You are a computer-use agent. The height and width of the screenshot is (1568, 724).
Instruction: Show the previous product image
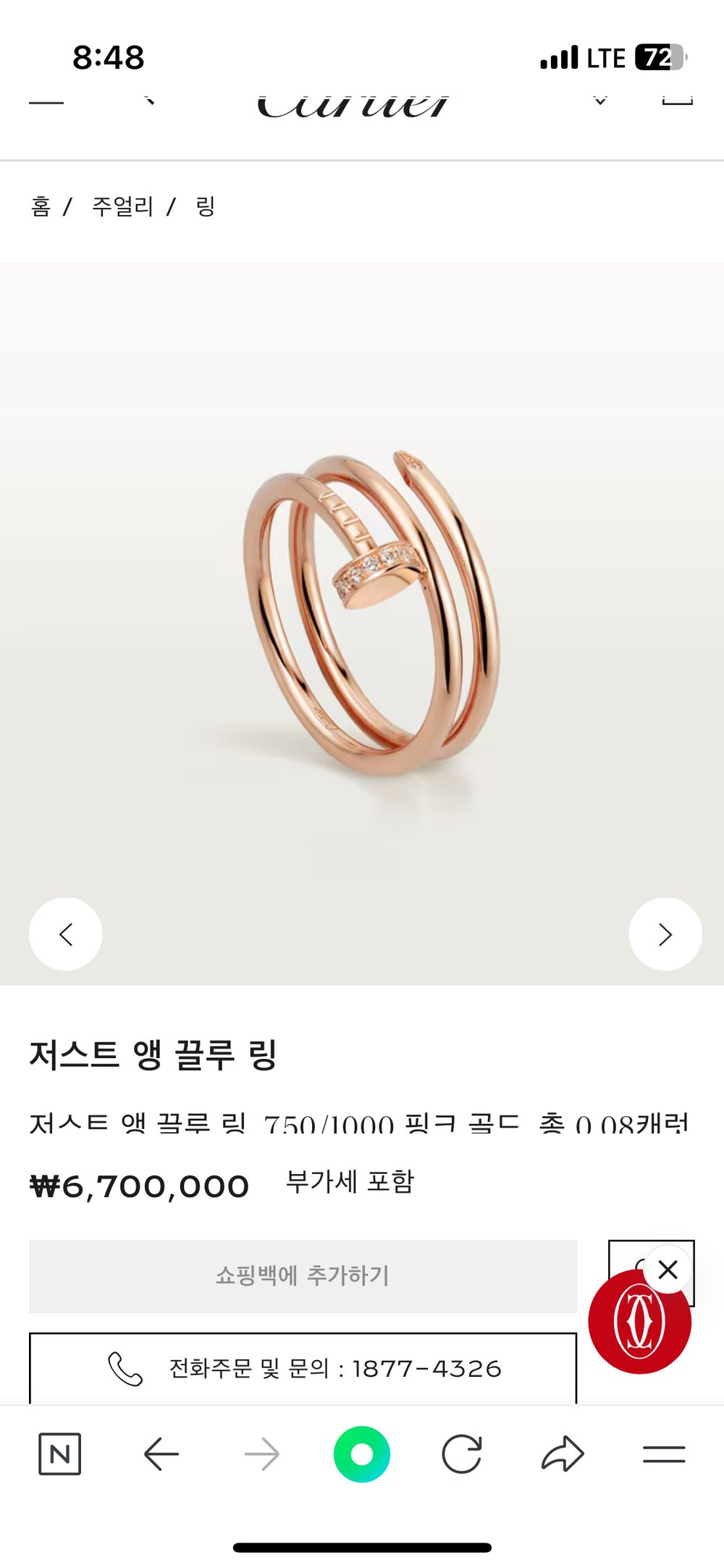click(x=66, y=934)
